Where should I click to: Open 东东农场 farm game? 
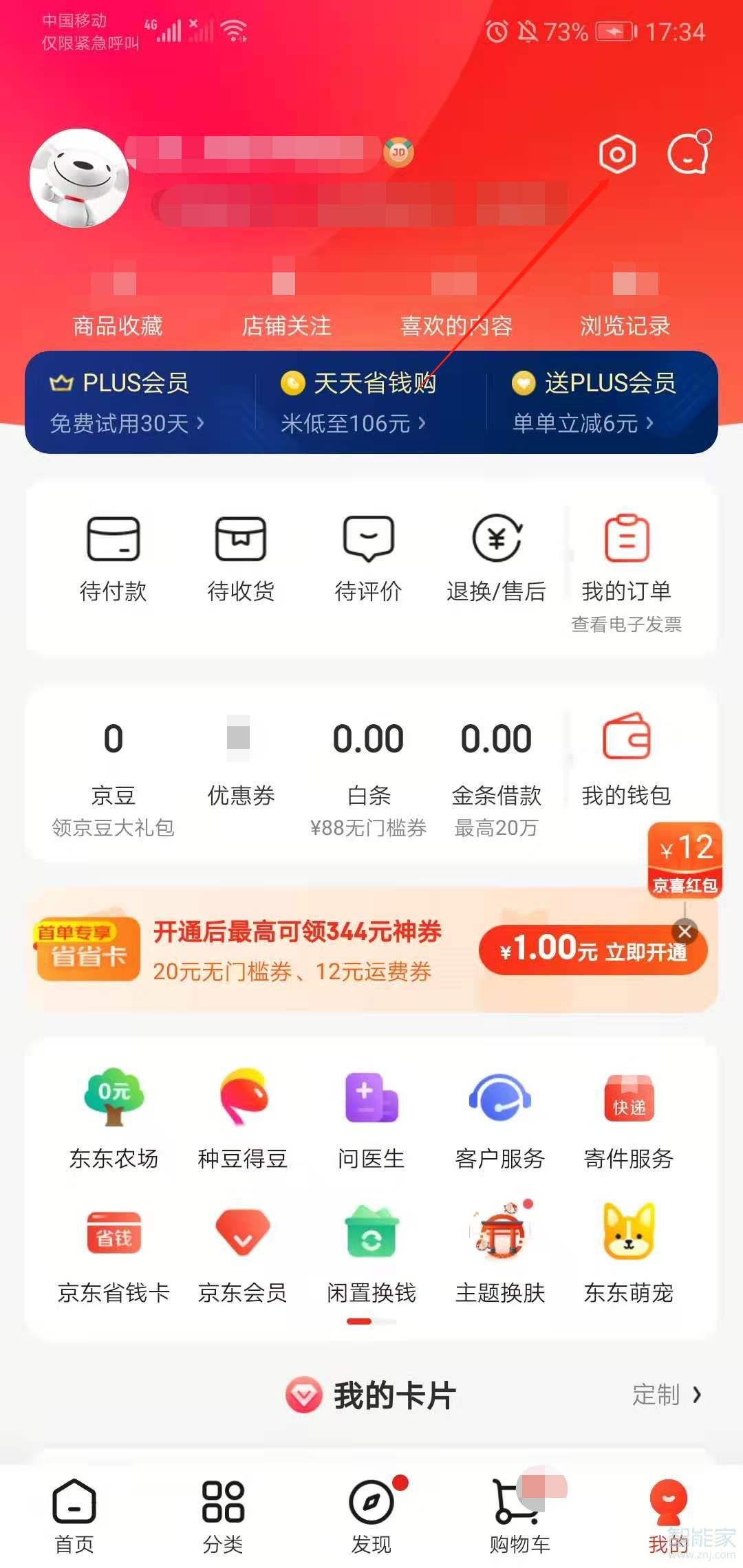tap(114, 1118)
